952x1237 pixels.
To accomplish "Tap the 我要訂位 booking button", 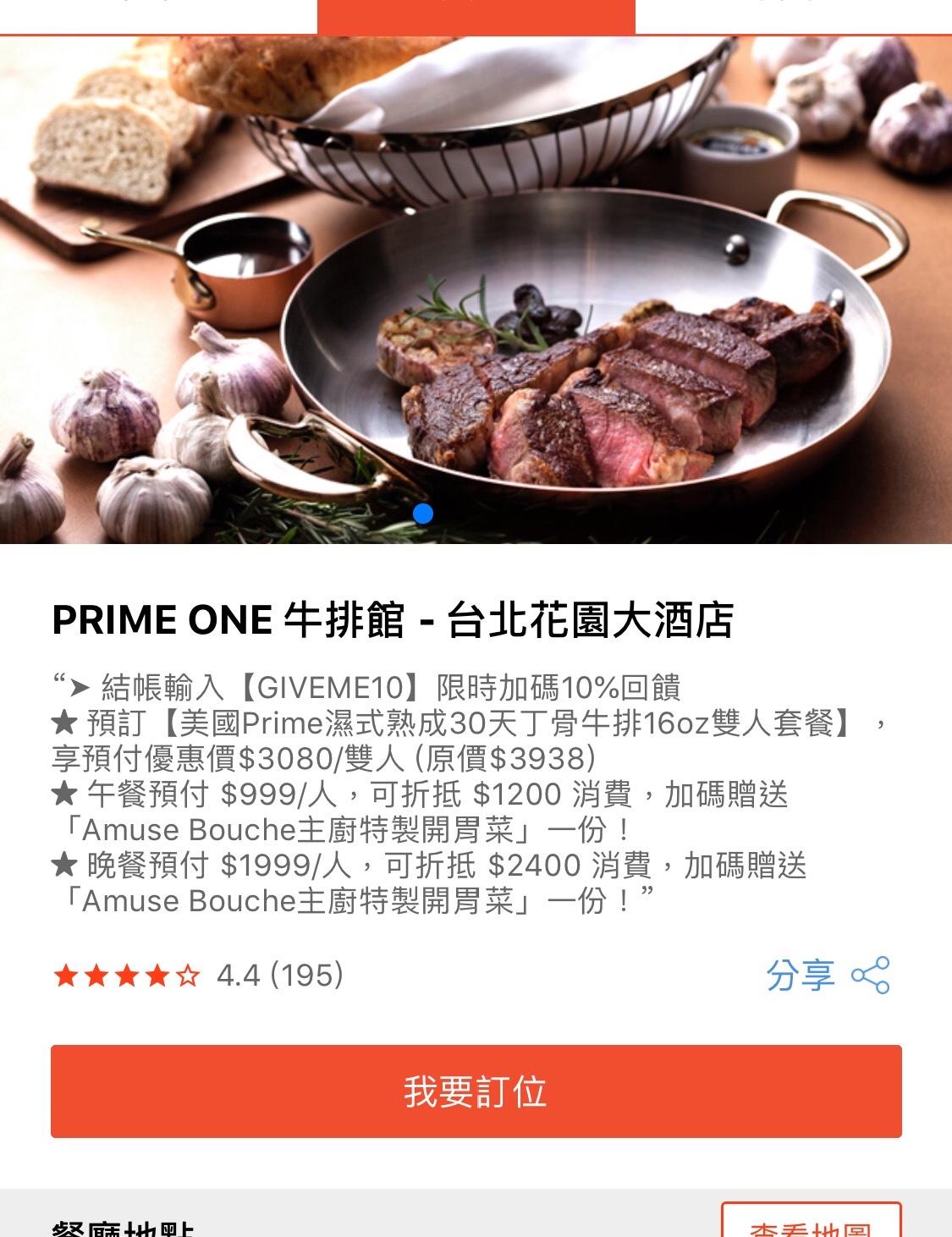I will pyautogui.click(x=476, y=1091).
